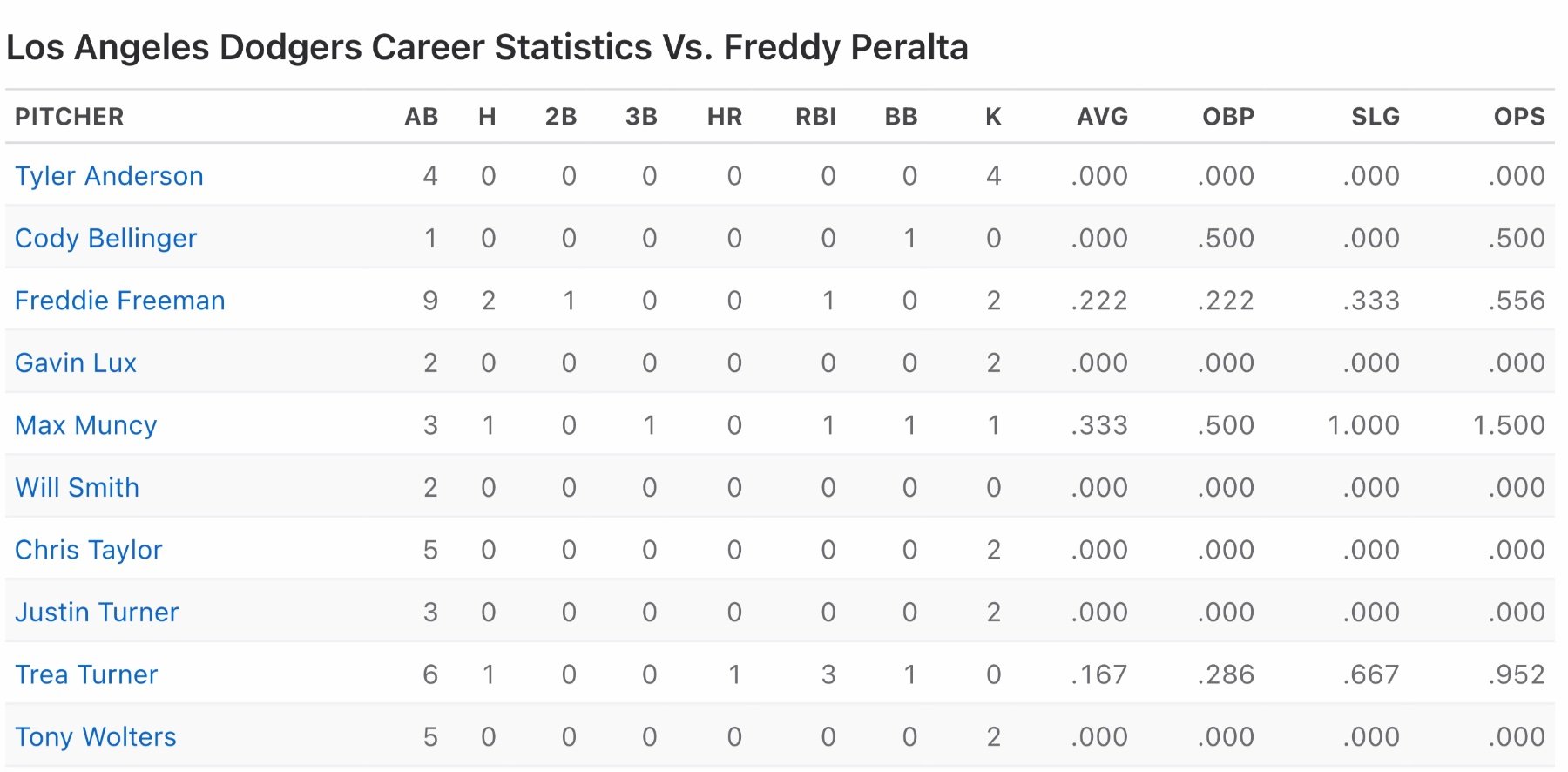Select the Will Smith link

[77, 487]
